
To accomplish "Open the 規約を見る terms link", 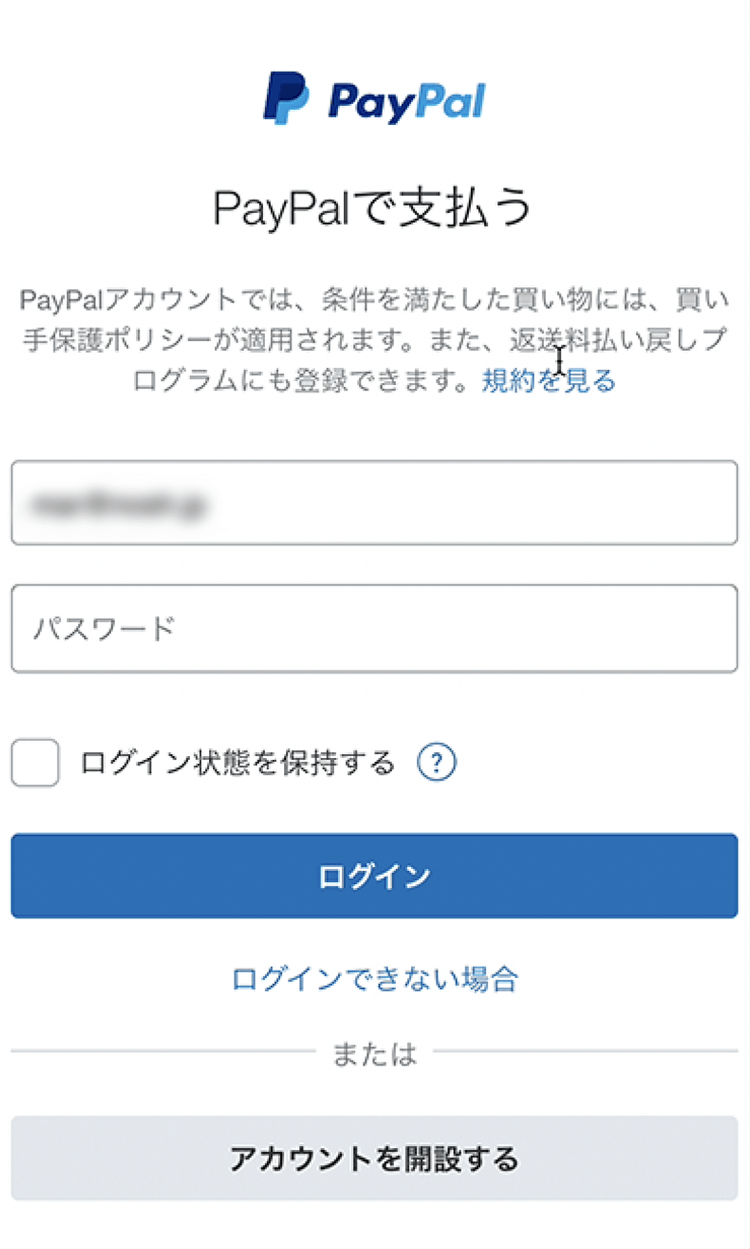I will point(549,380).
